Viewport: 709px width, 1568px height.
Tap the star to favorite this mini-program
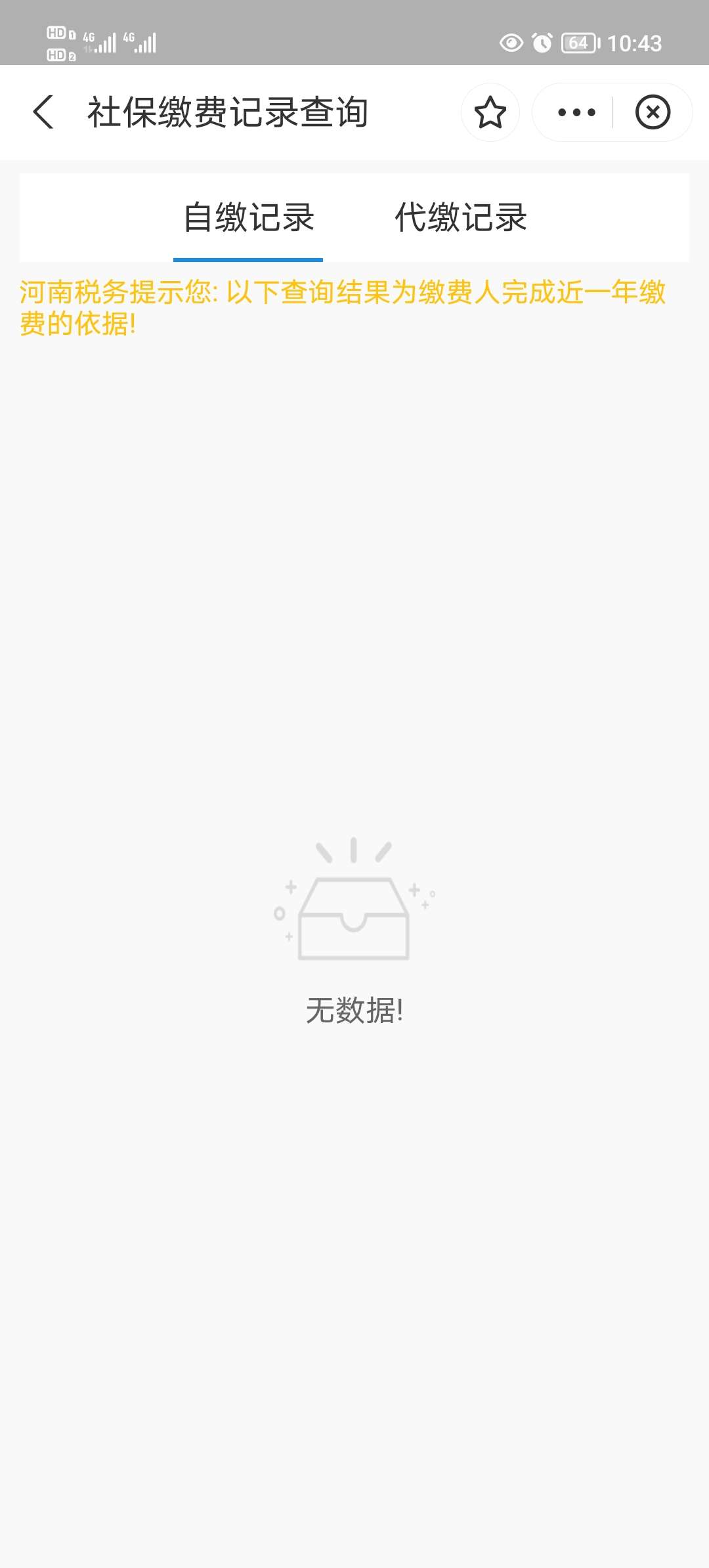tap(490, 113)
